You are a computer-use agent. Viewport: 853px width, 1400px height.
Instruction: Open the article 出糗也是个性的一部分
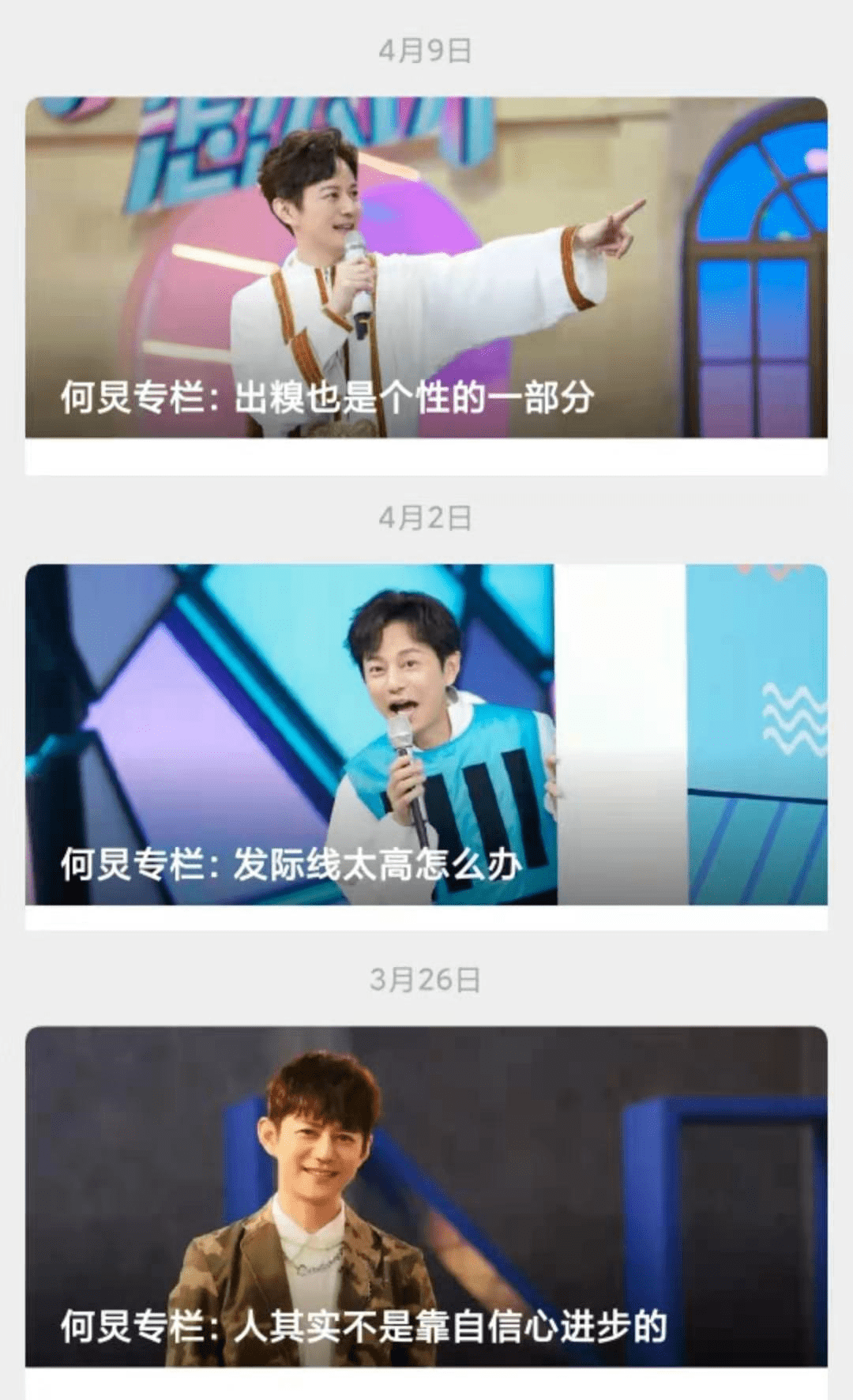coord(426,285)
